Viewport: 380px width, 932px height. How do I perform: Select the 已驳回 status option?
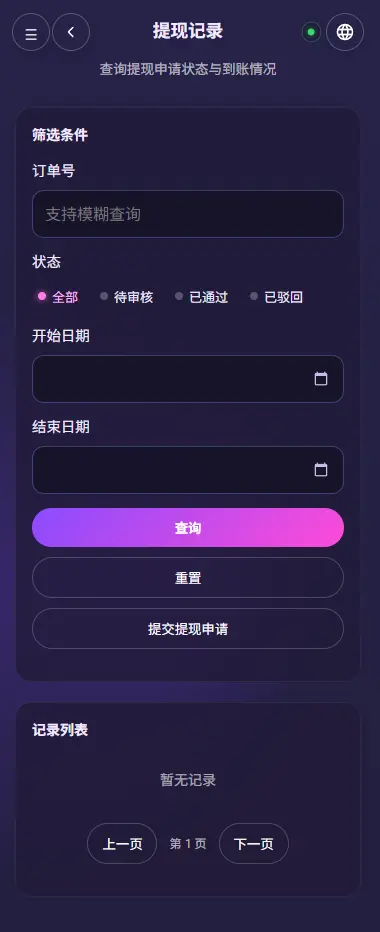pos(277,297)
